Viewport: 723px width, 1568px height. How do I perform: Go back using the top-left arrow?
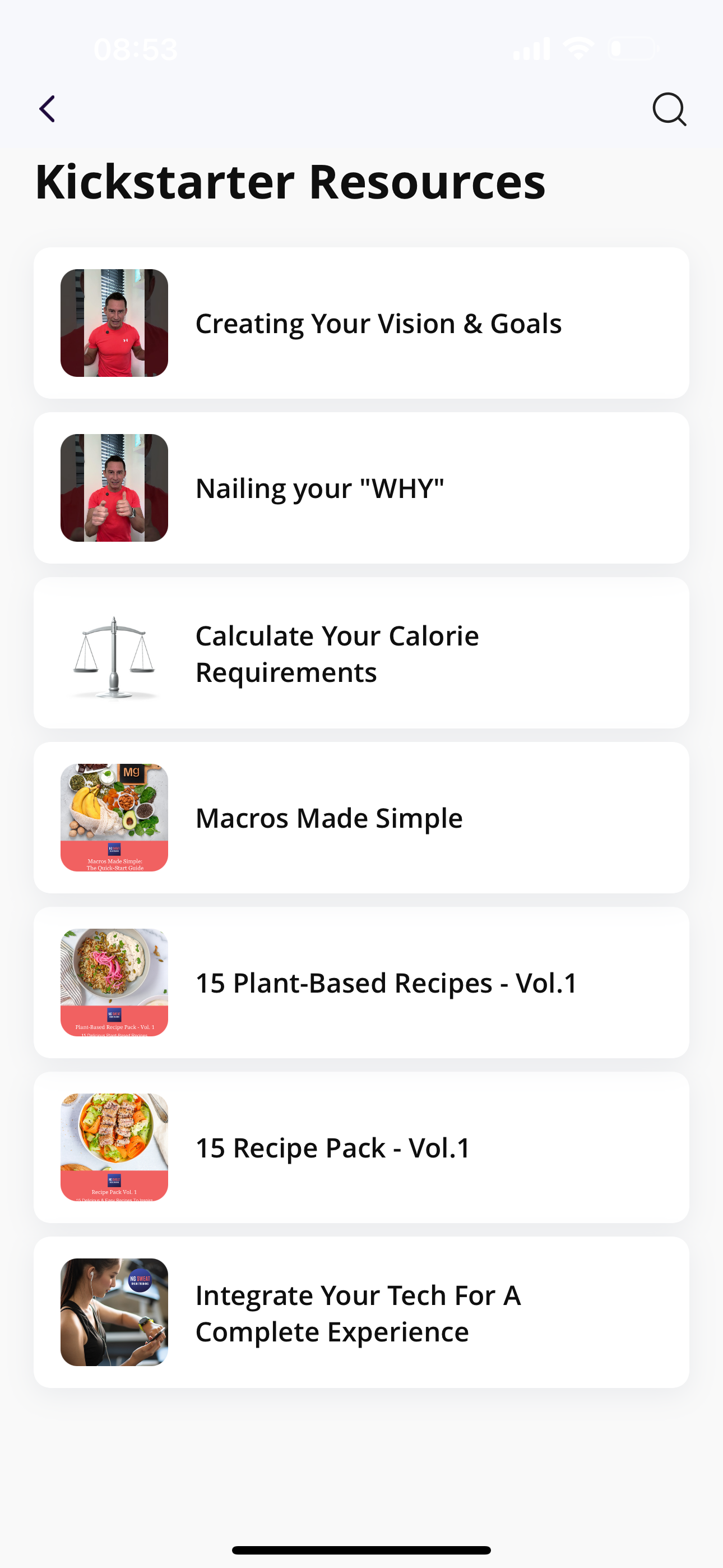click(48, 109)
